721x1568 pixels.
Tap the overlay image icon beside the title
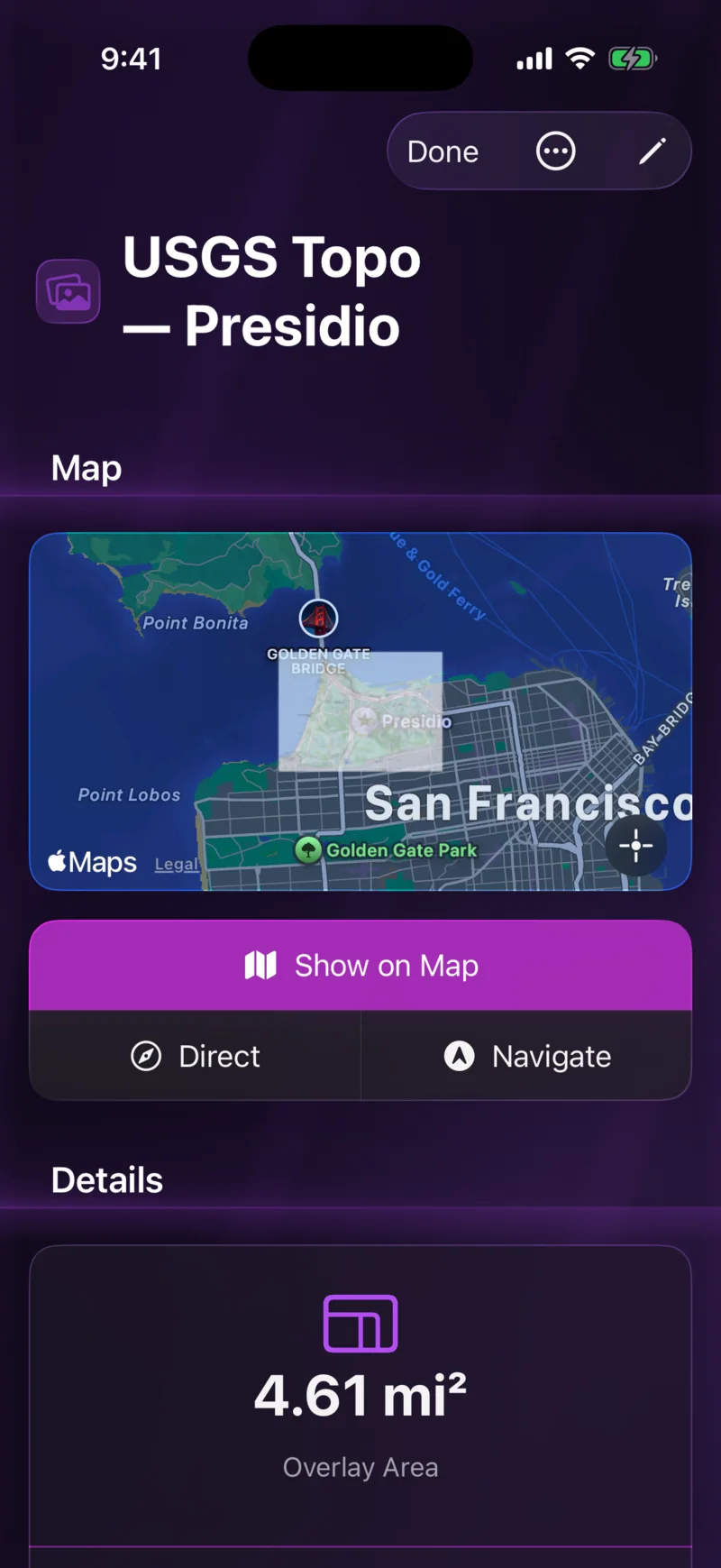click(x=68, y=291)
